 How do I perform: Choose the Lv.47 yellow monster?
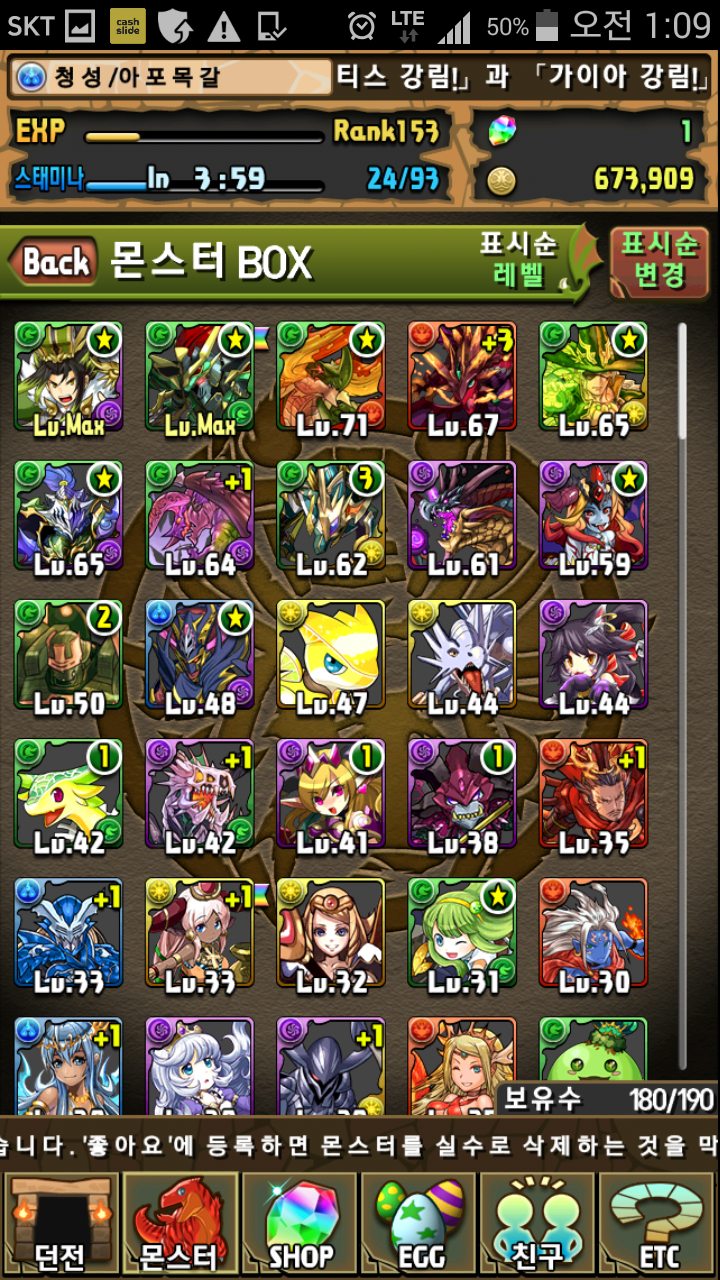tap(331, 655)
